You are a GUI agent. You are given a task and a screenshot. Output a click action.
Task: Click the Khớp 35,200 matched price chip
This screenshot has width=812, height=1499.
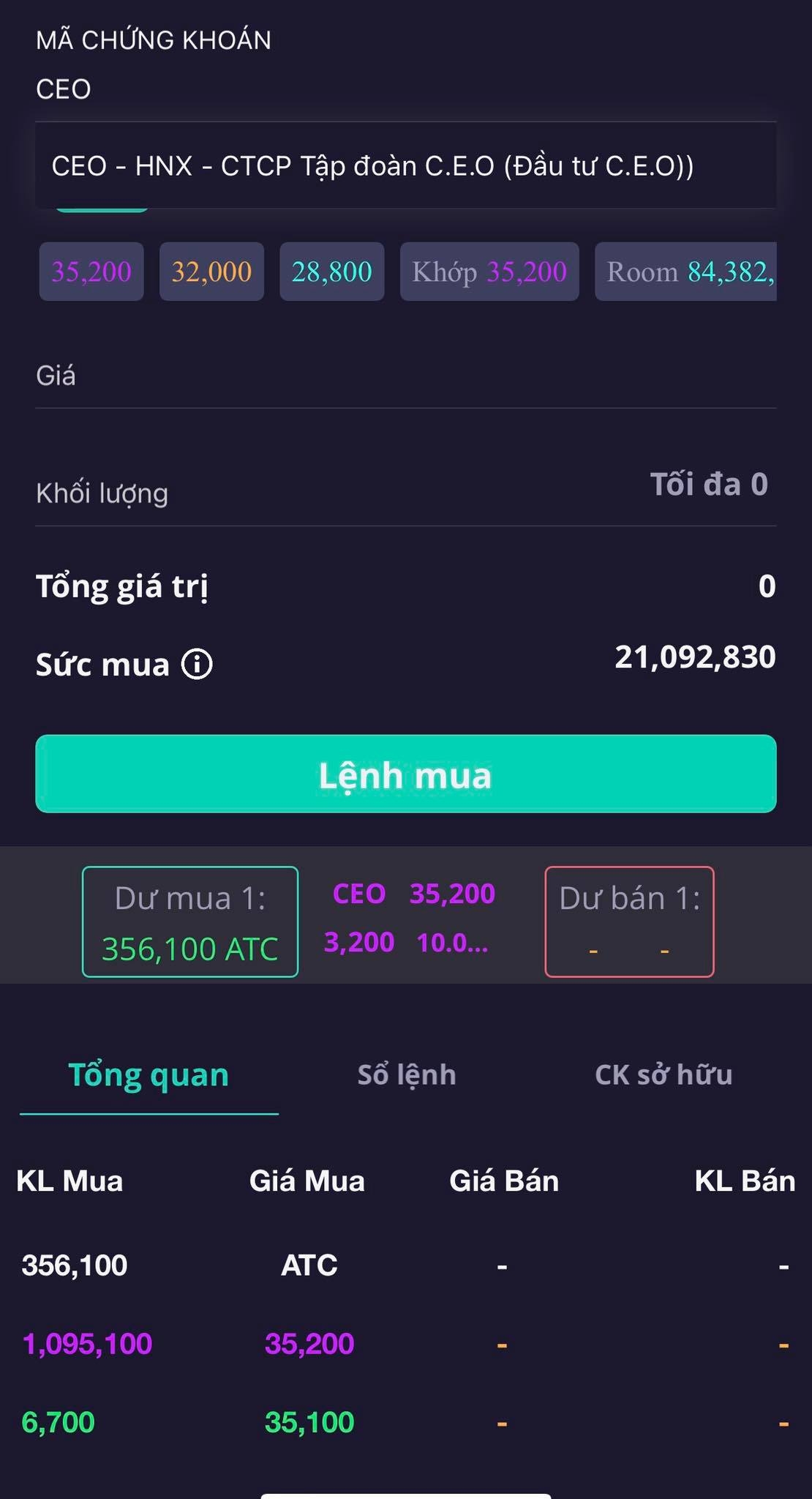pos(489,272)
